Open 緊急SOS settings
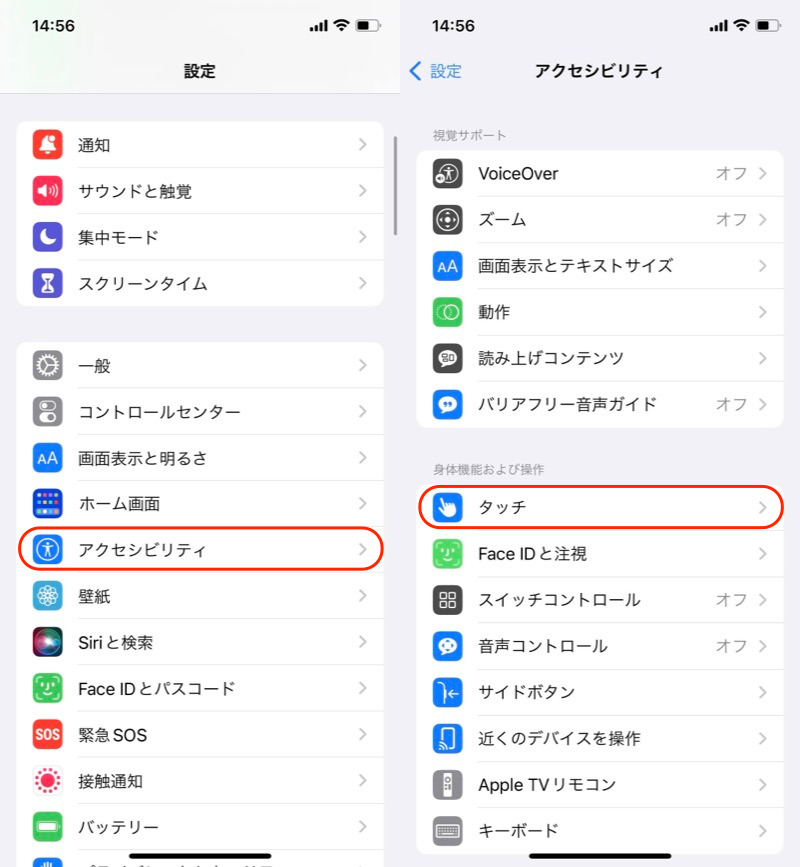Viewport: 800px width, 867px height. click(200, 735)
